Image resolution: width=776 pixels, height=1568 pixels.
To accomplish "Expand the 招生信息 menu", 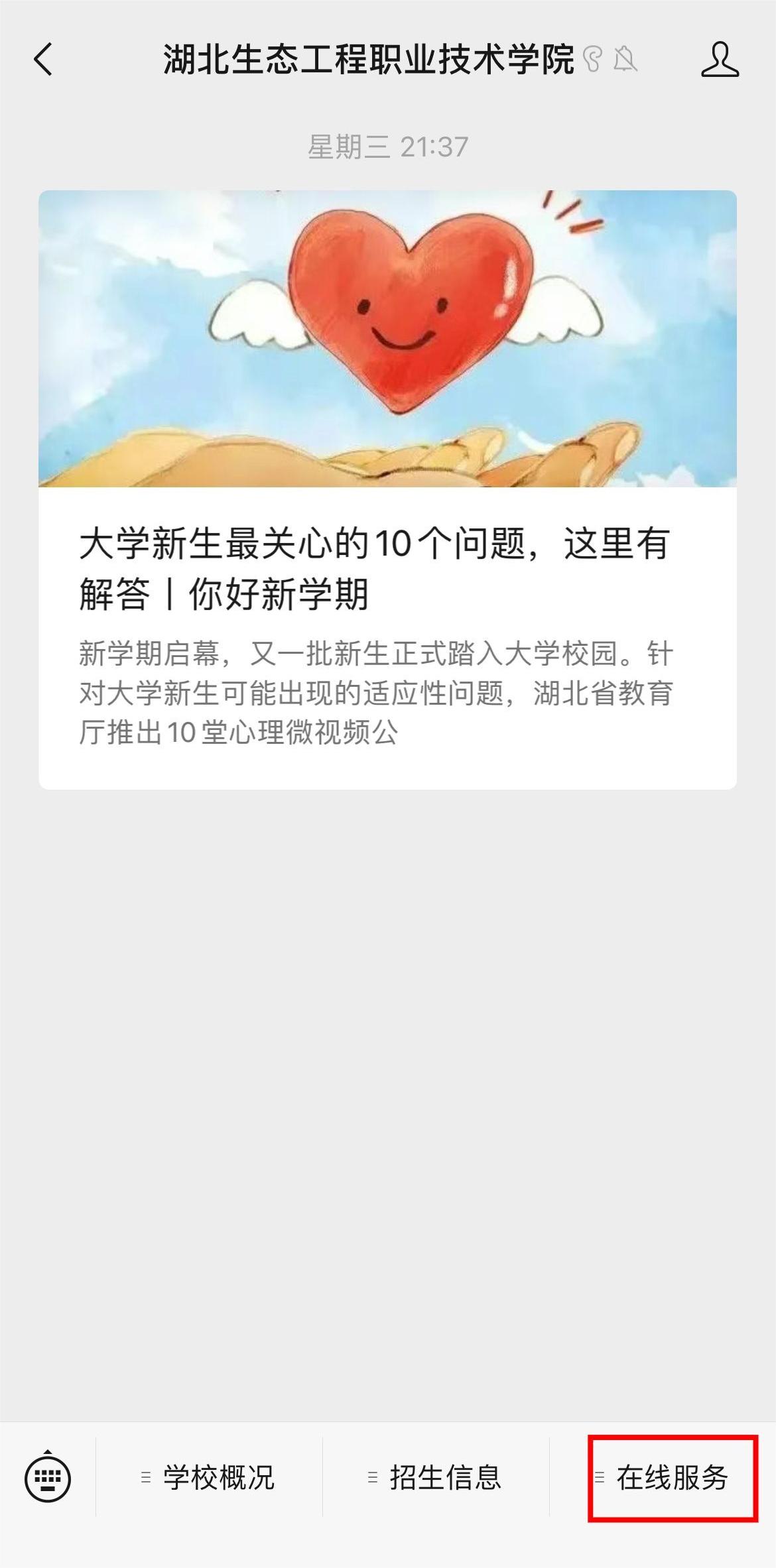I will (x=436, y=1477).
